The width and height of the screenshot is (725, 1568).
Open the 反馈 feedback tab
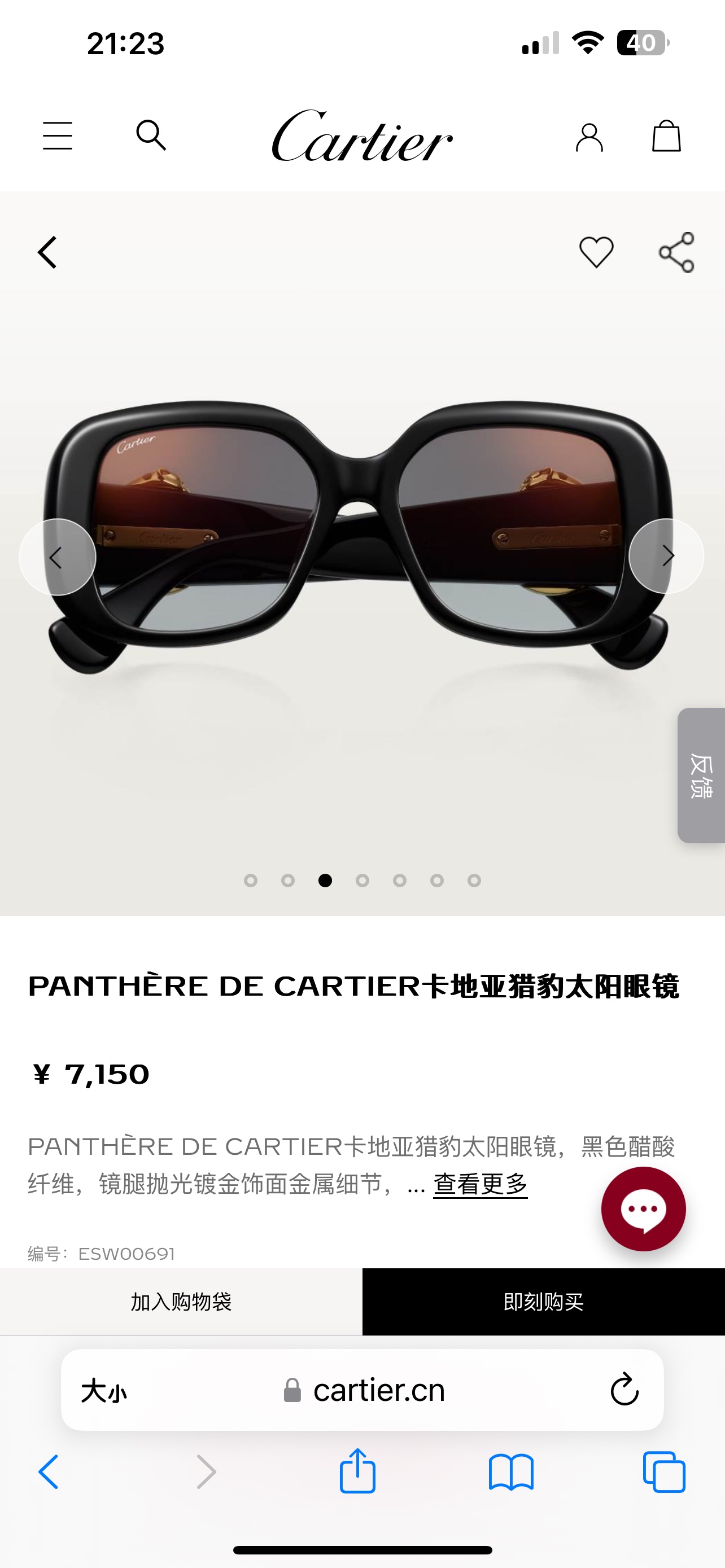[701, 775]
